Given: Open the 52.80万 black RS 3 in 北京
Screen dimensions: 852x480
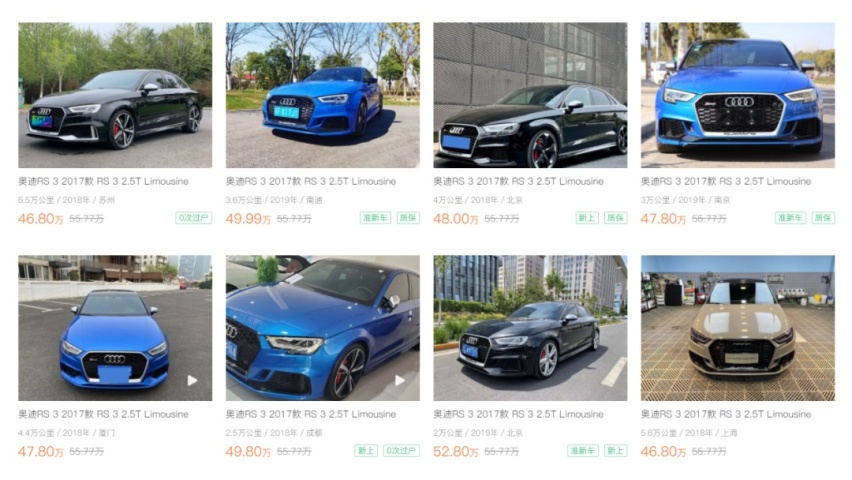Looking at the screenshot, I should [530, 328].
